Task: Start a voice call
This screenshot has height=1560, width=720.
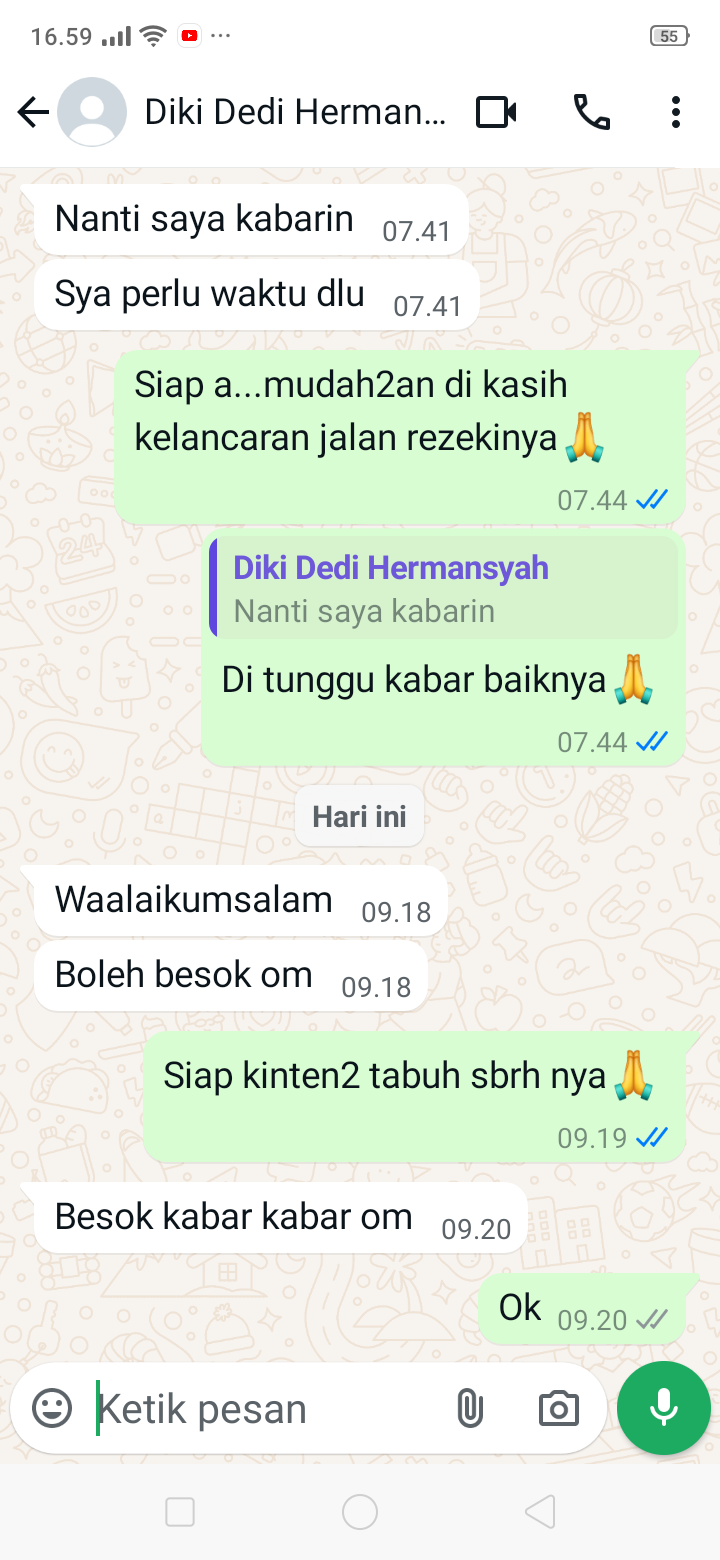Action: [591, 113]
